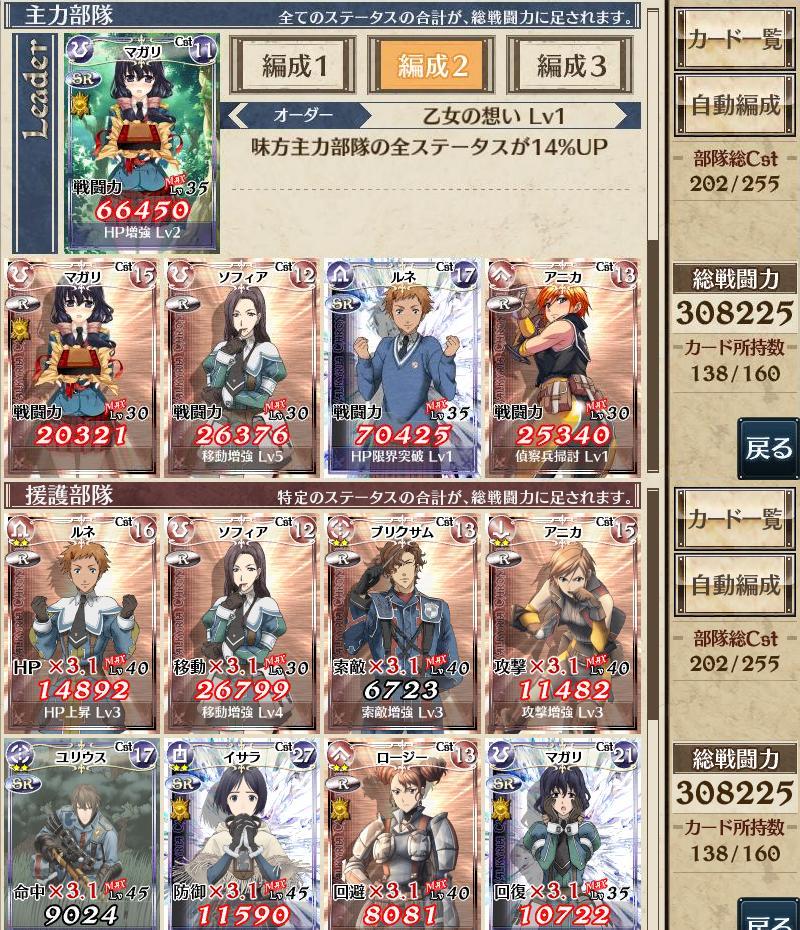Open support card ソフィア 移動×3.1
Screen dimensions: 800x930
[x=242, y=624]
